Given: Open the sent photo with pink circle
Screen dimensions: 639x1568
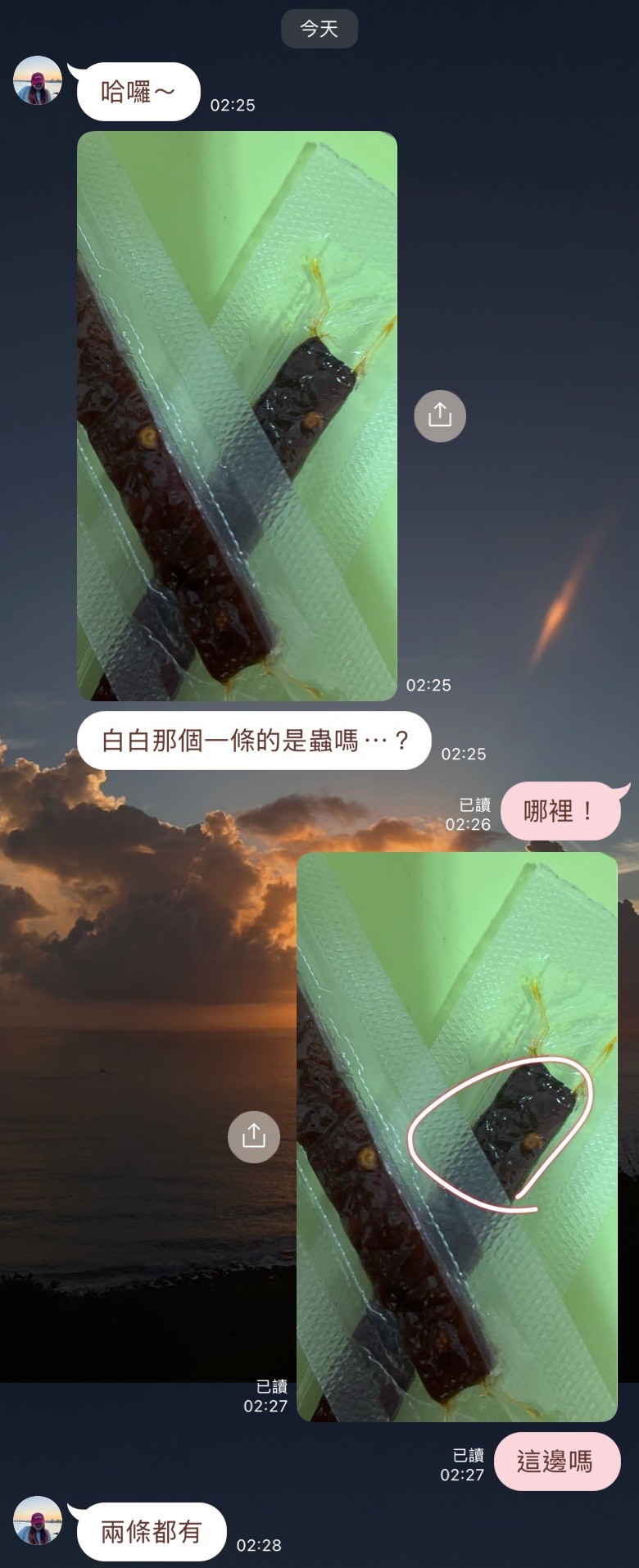Looking at the screenshot, I should coord(456,1136).
